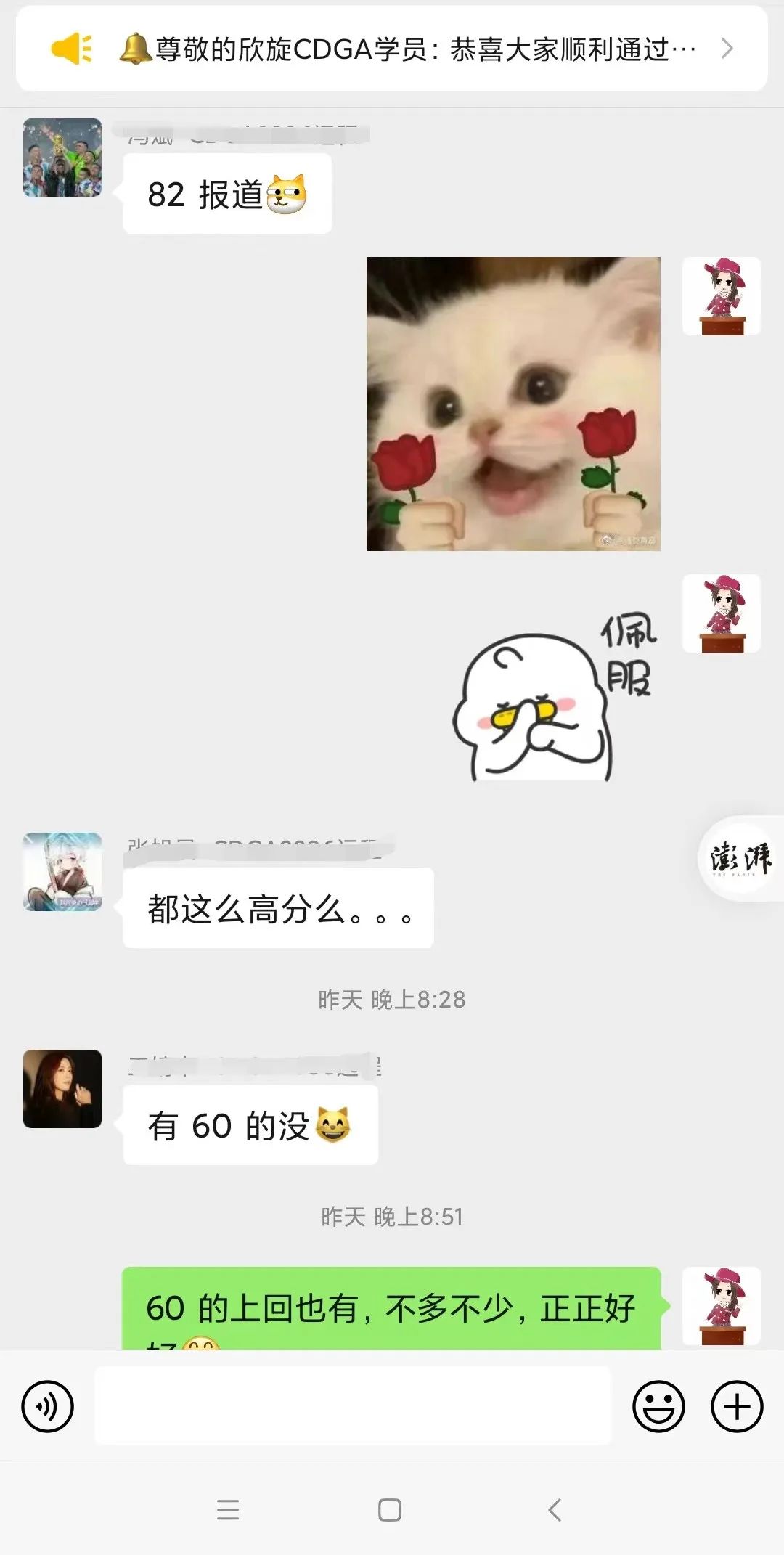Tap the message text field
Screen dimensions: 784x1555
point(353,1406)
